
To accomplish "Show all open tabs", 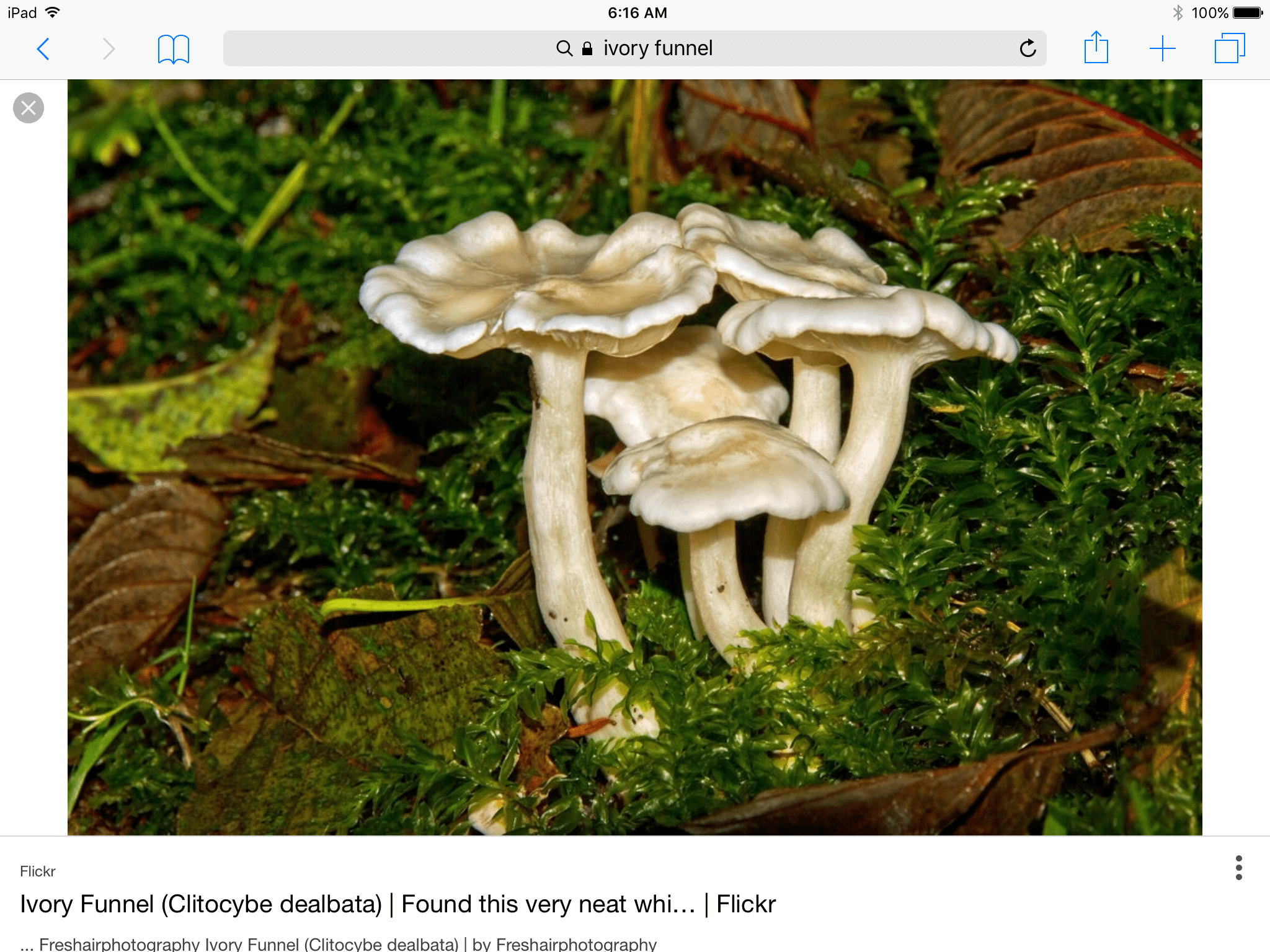I will coord(1229,48).
